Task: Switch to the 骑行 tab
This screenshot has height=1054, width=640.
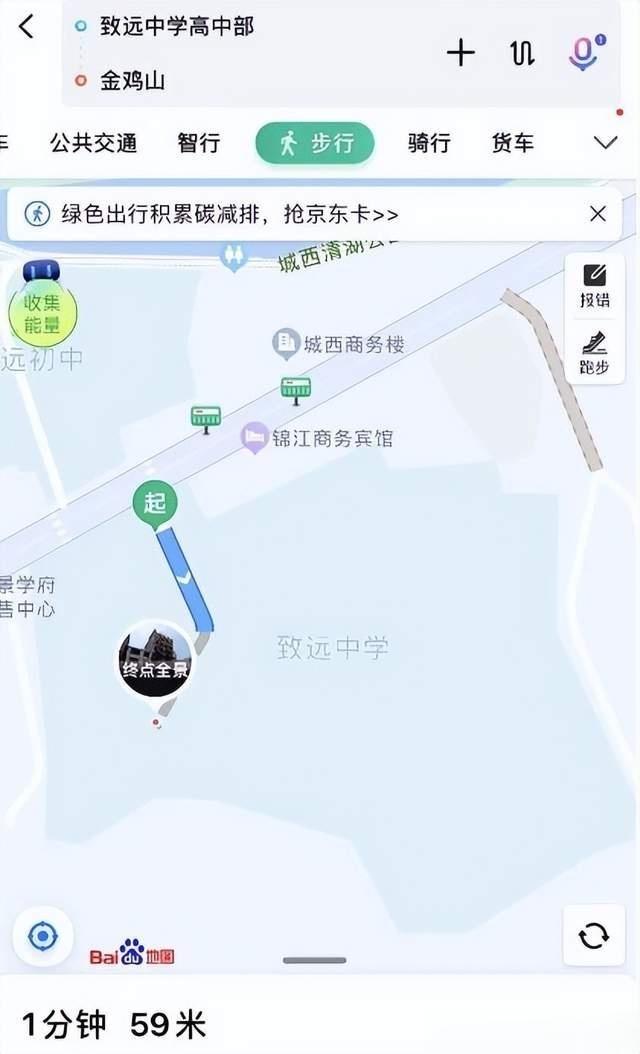Action: pyautogui.click(x=429, y=143)
